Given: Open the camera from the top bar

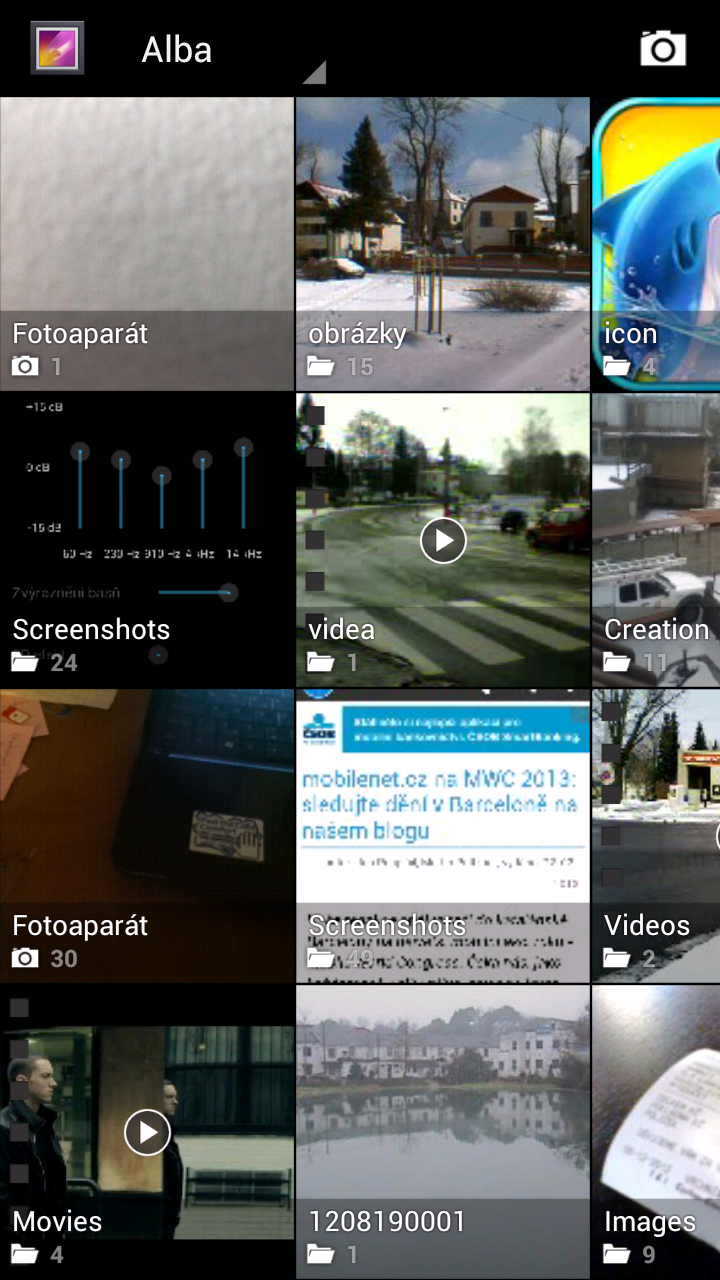Looking at the screenshot, I should 663,48.
